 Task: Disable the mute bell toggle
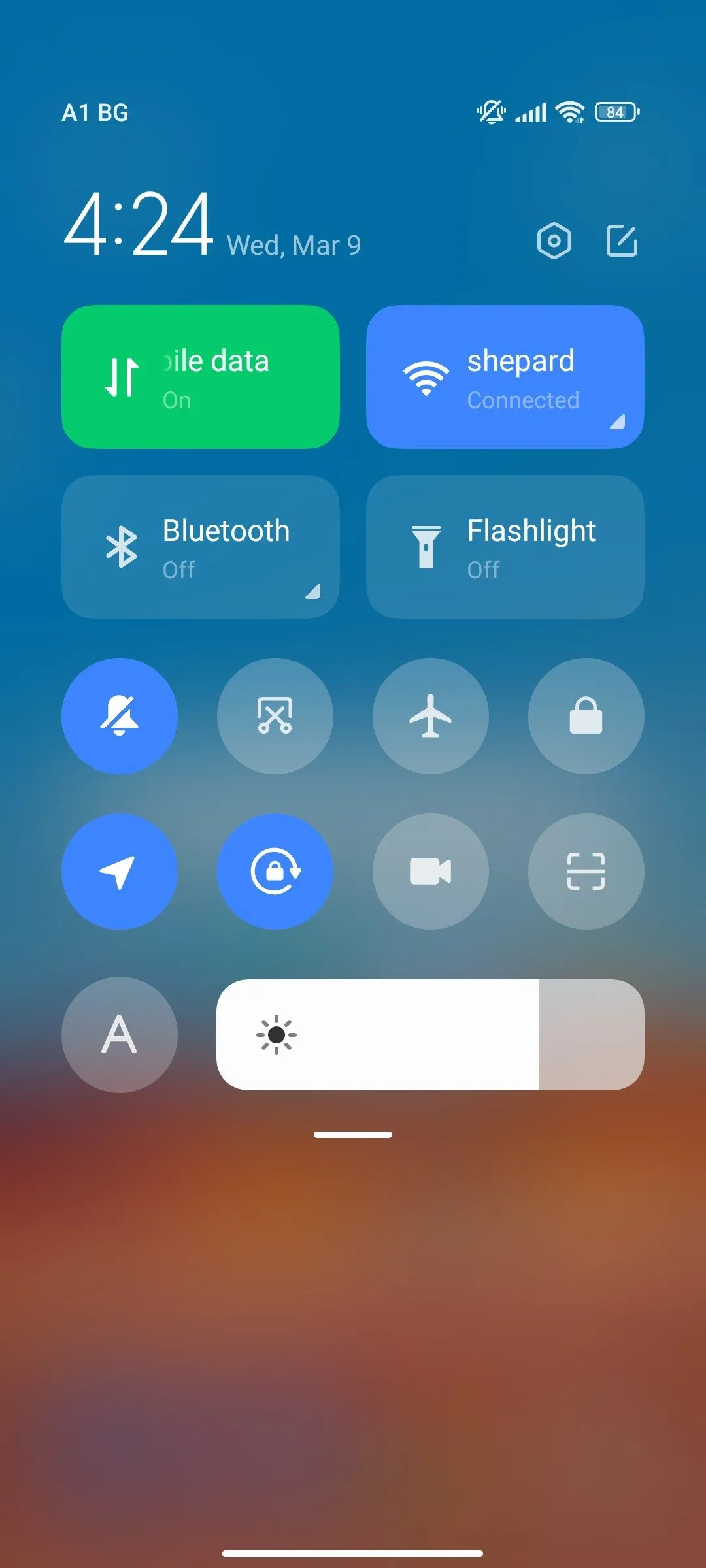click(x=120, y=716)
